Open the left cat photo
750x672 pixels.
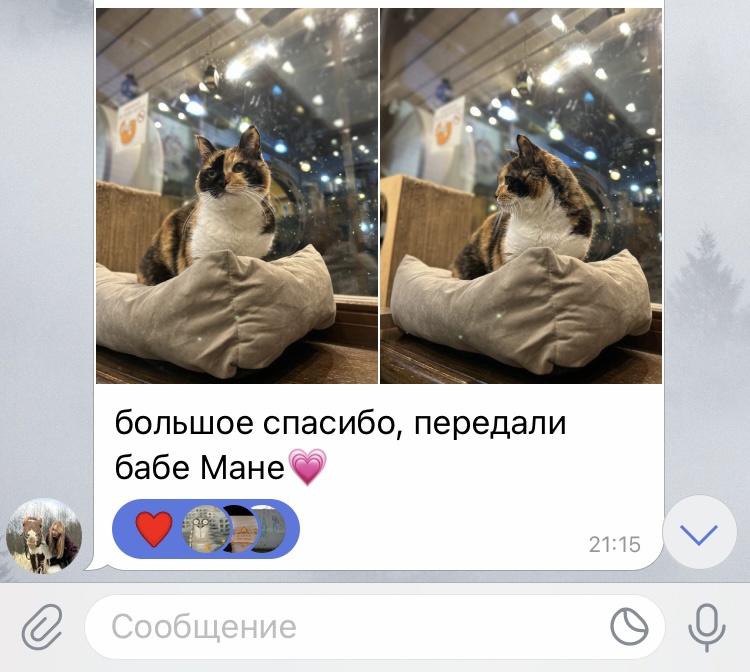(236, 195)
